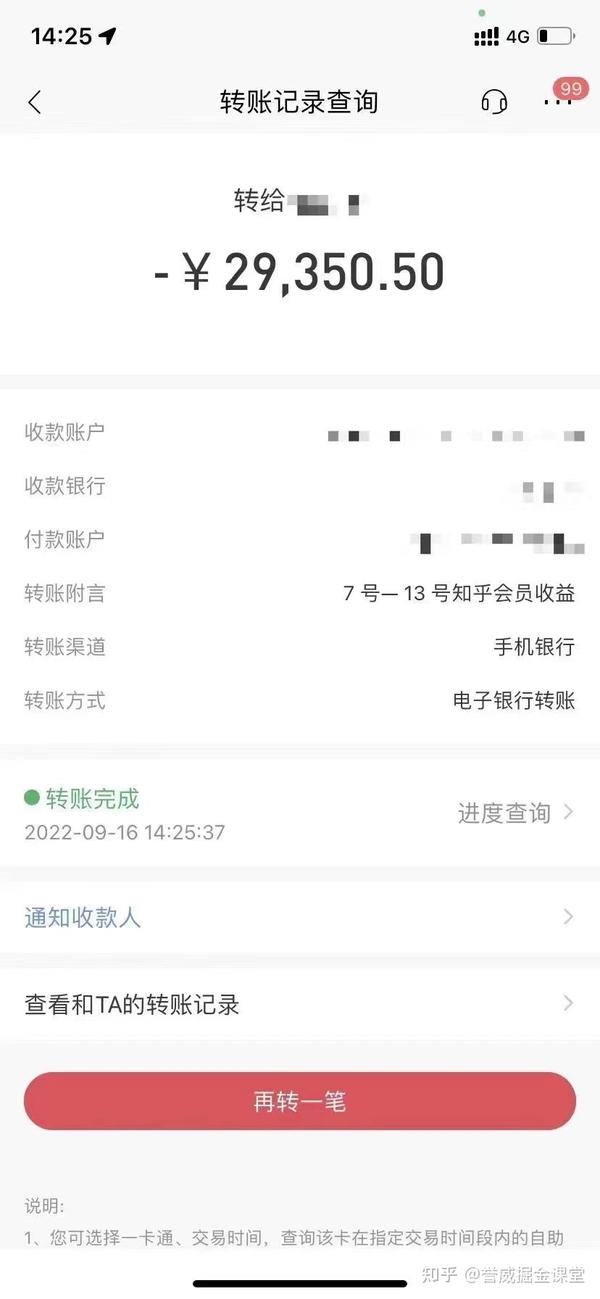The height and width of the screenshot is (1299, 600).
Task: Open the 通知收款人 row
Action: tap(300, 917)
